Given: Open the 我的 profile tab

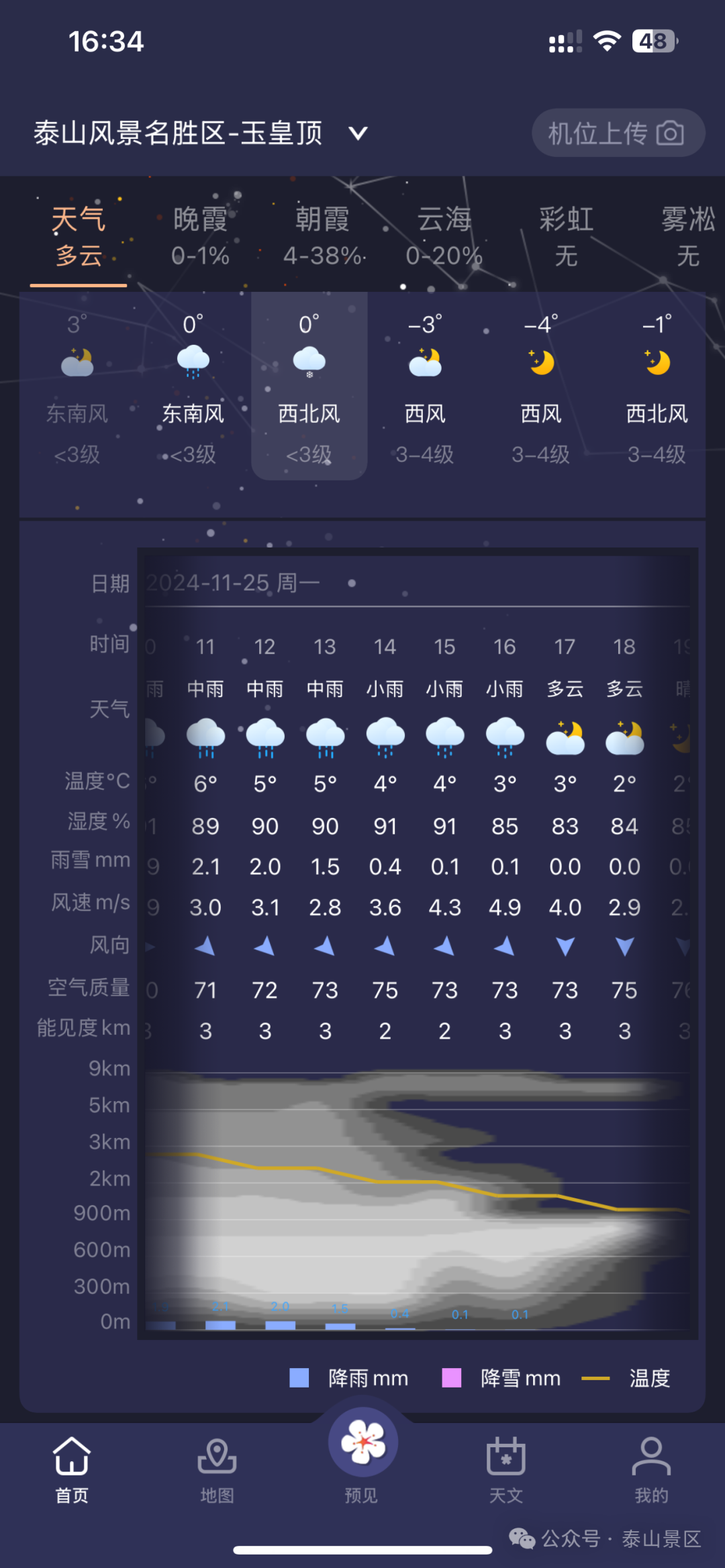Looking at the screenshot, I should click(x=651, y=1469).
